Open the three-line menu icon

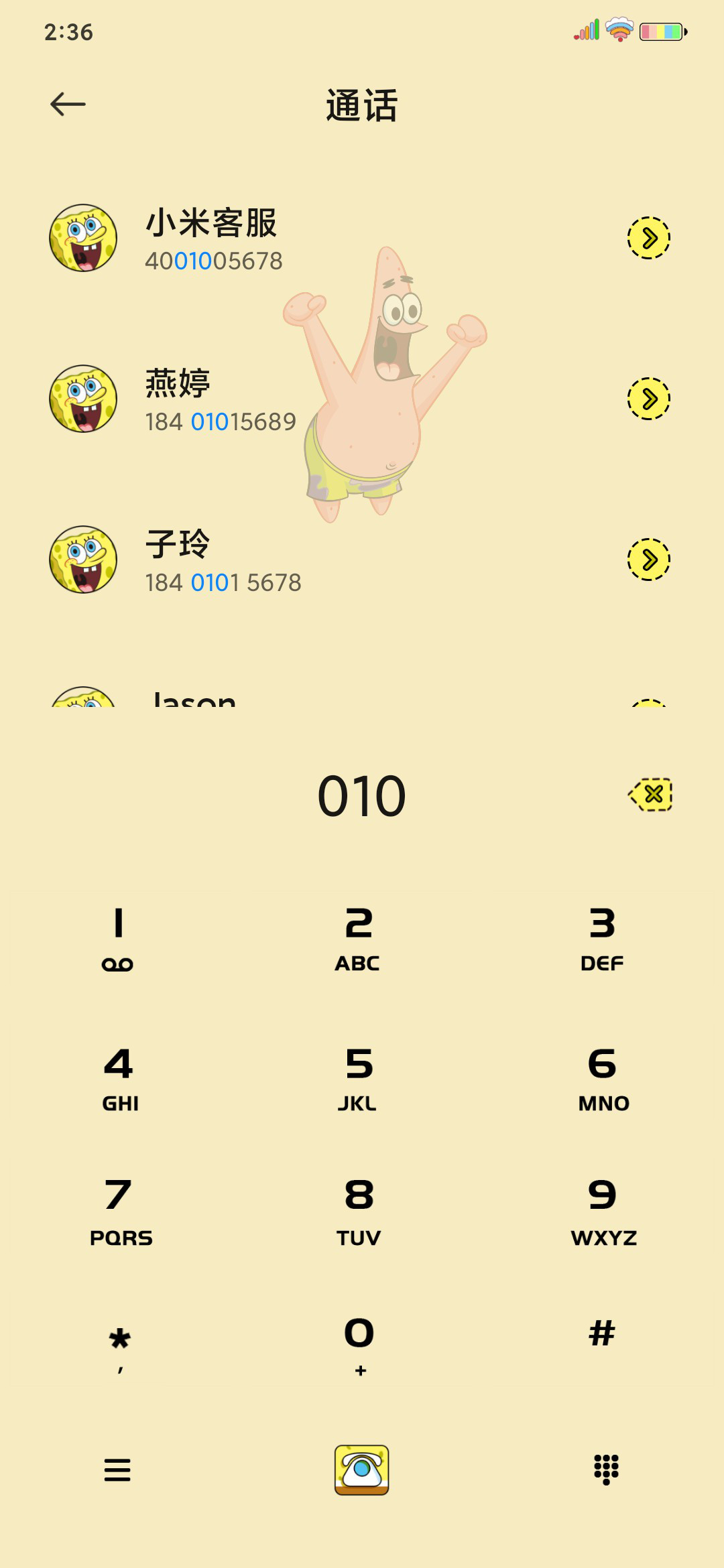click(117, 1470)
